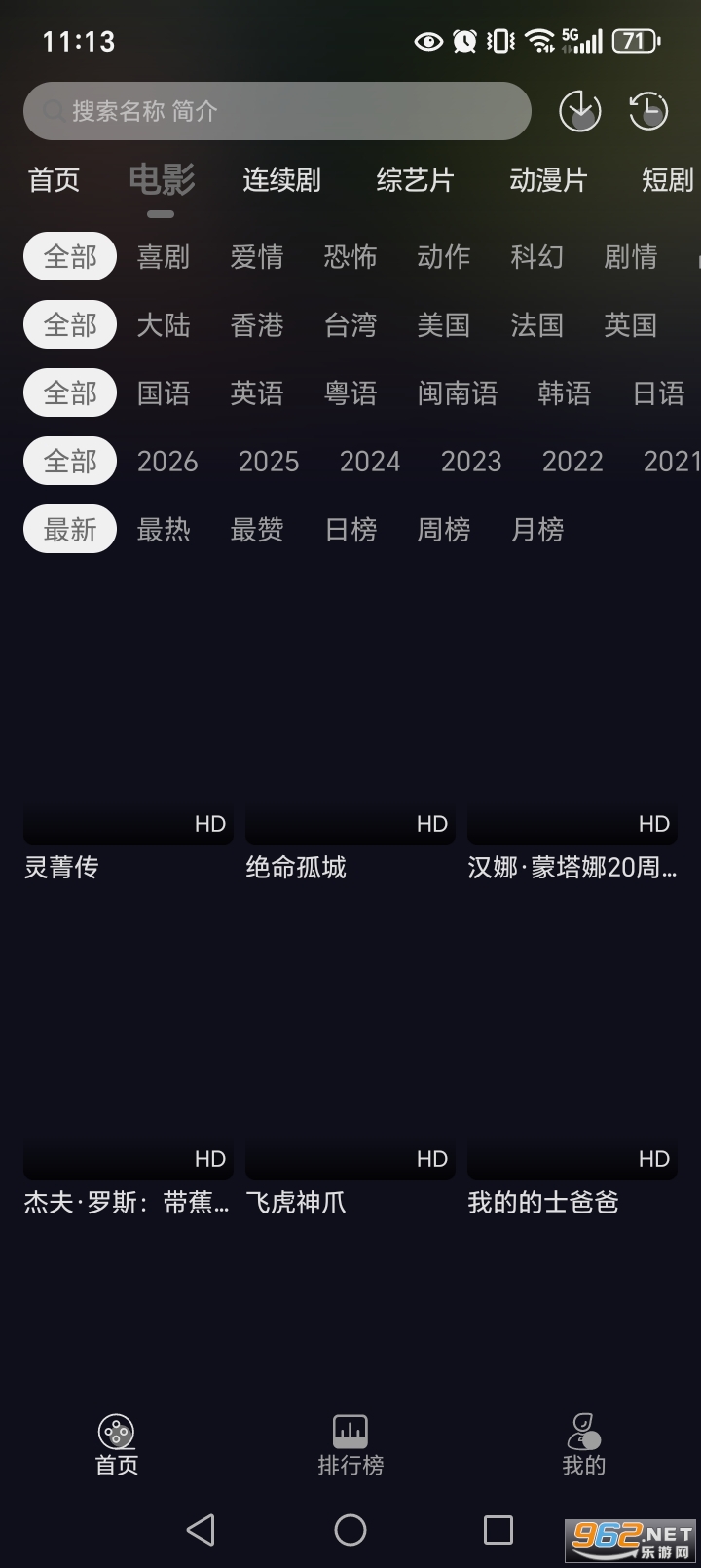Open the watch history icon

[x=648, y=112]
